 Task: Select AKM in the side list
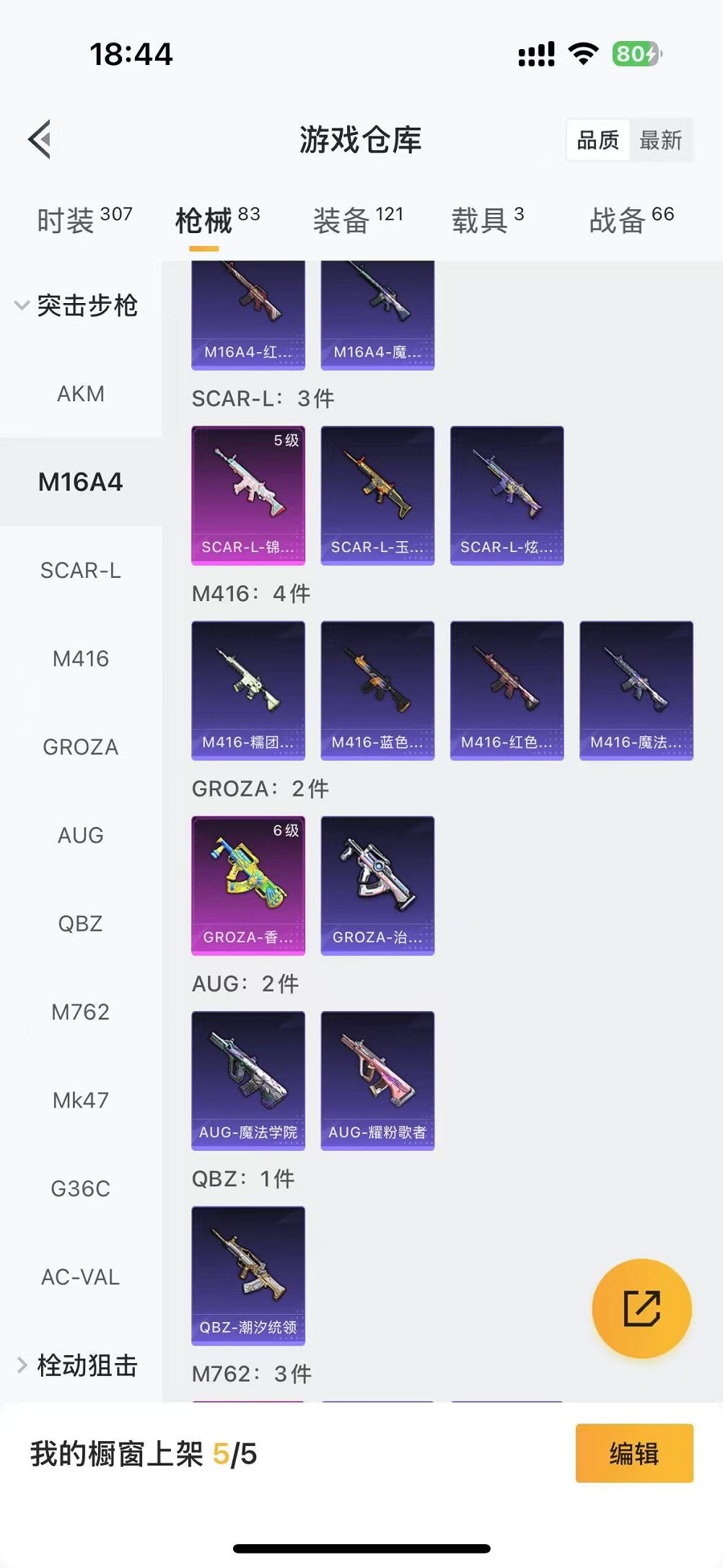click(80, 394)
